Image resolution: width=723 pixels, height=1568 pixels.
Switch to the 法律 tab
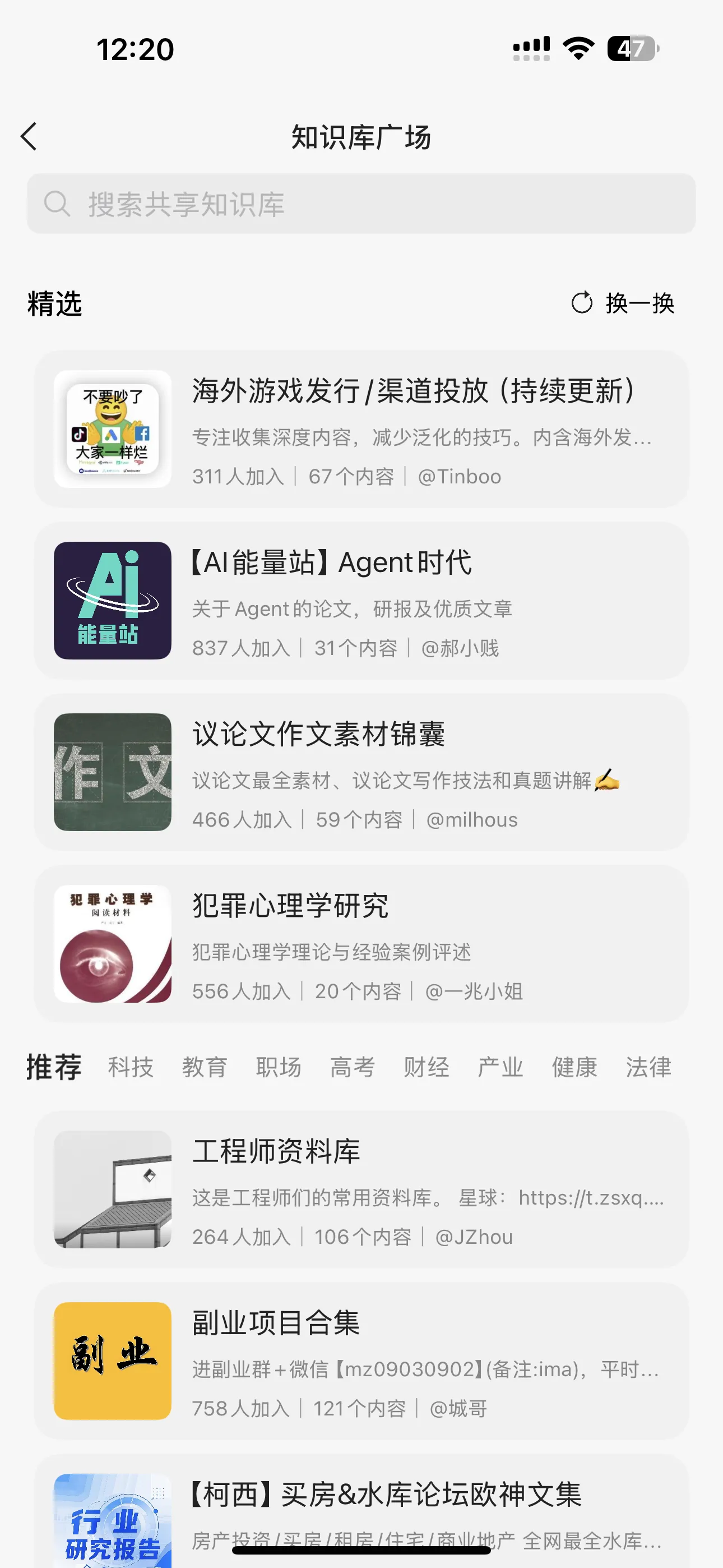[x=649, y=1067]
